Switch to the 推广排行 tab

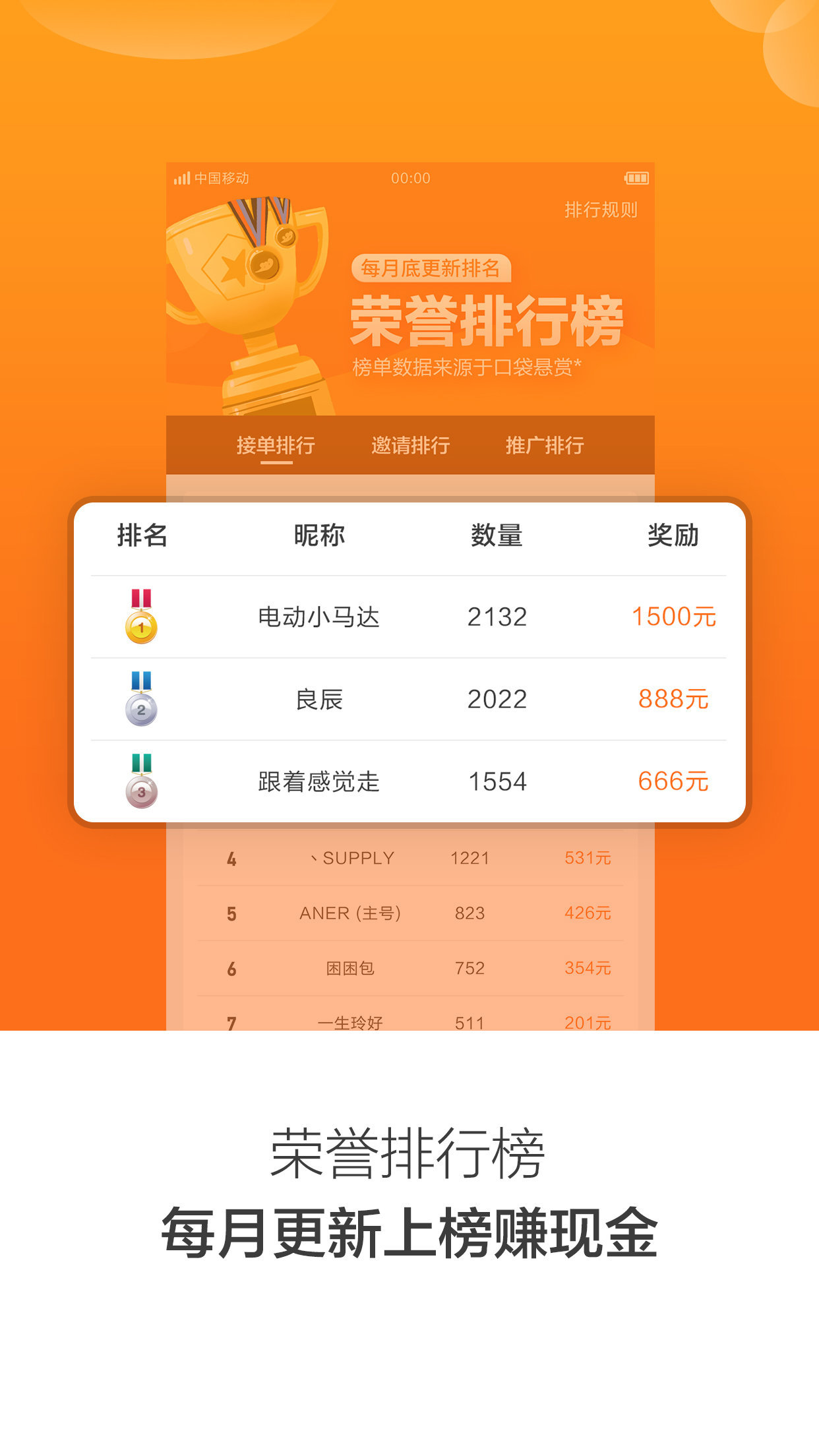[x=546, y=446]
